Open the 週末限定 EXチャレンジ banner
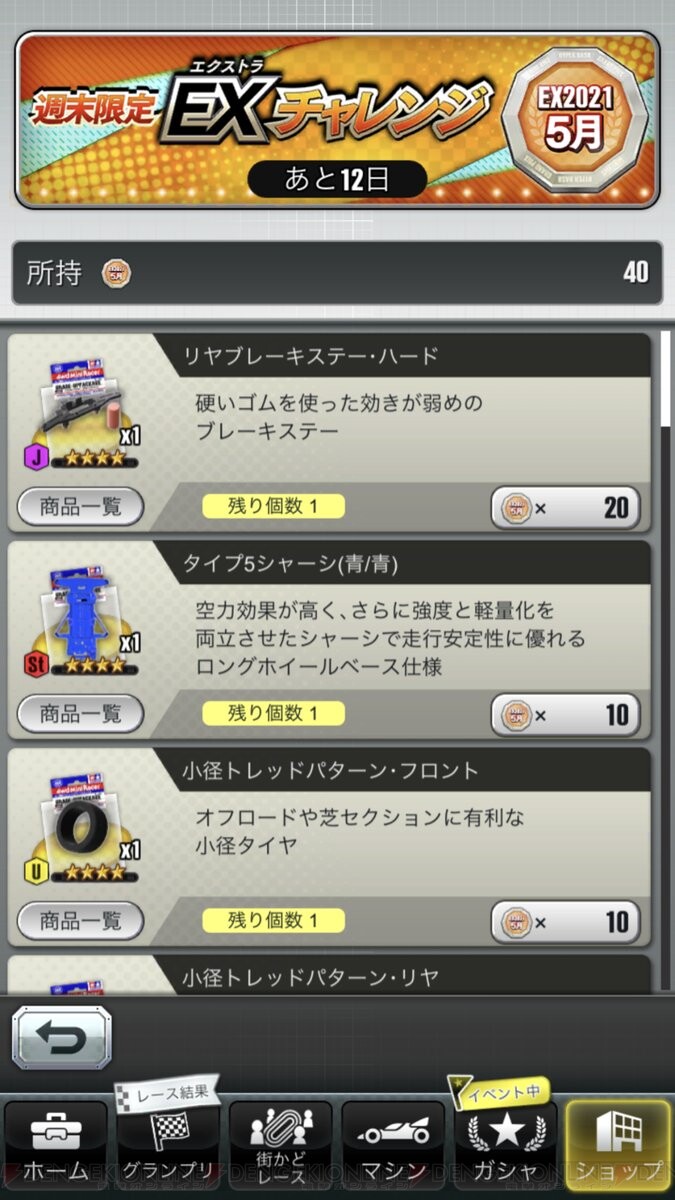675x1200 pixels. tap(337, 120)
